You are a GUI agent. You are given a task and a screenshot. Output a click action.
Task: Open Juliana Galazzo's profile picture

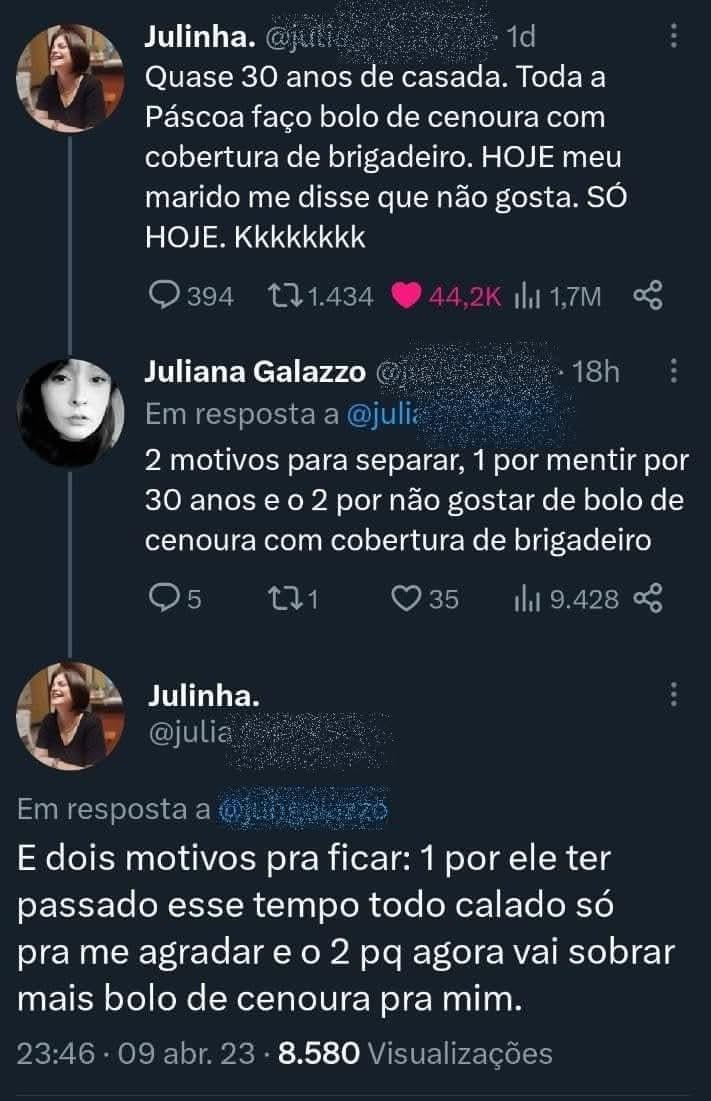(x=72, y=412)
